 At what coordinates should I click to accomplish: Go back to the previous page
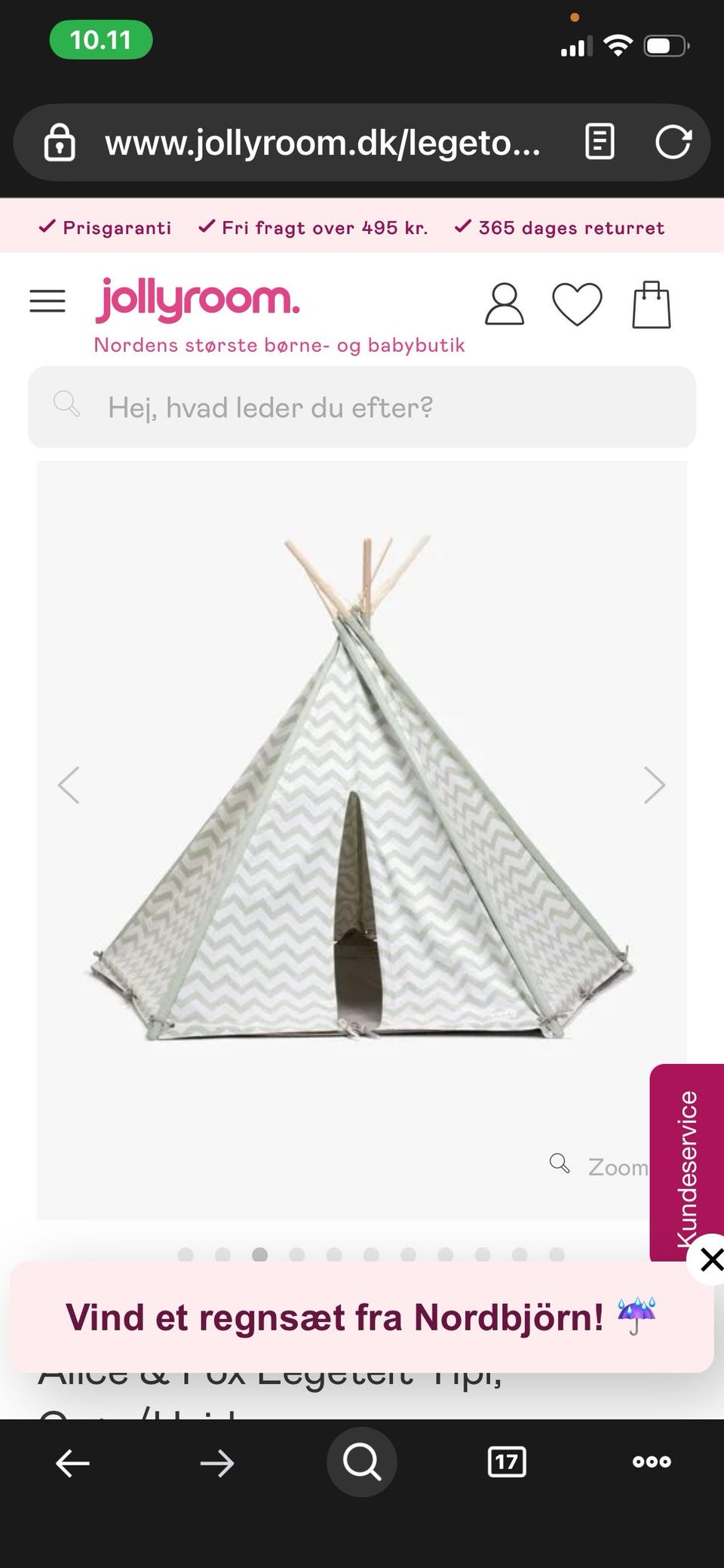[x=73, y=1463]
